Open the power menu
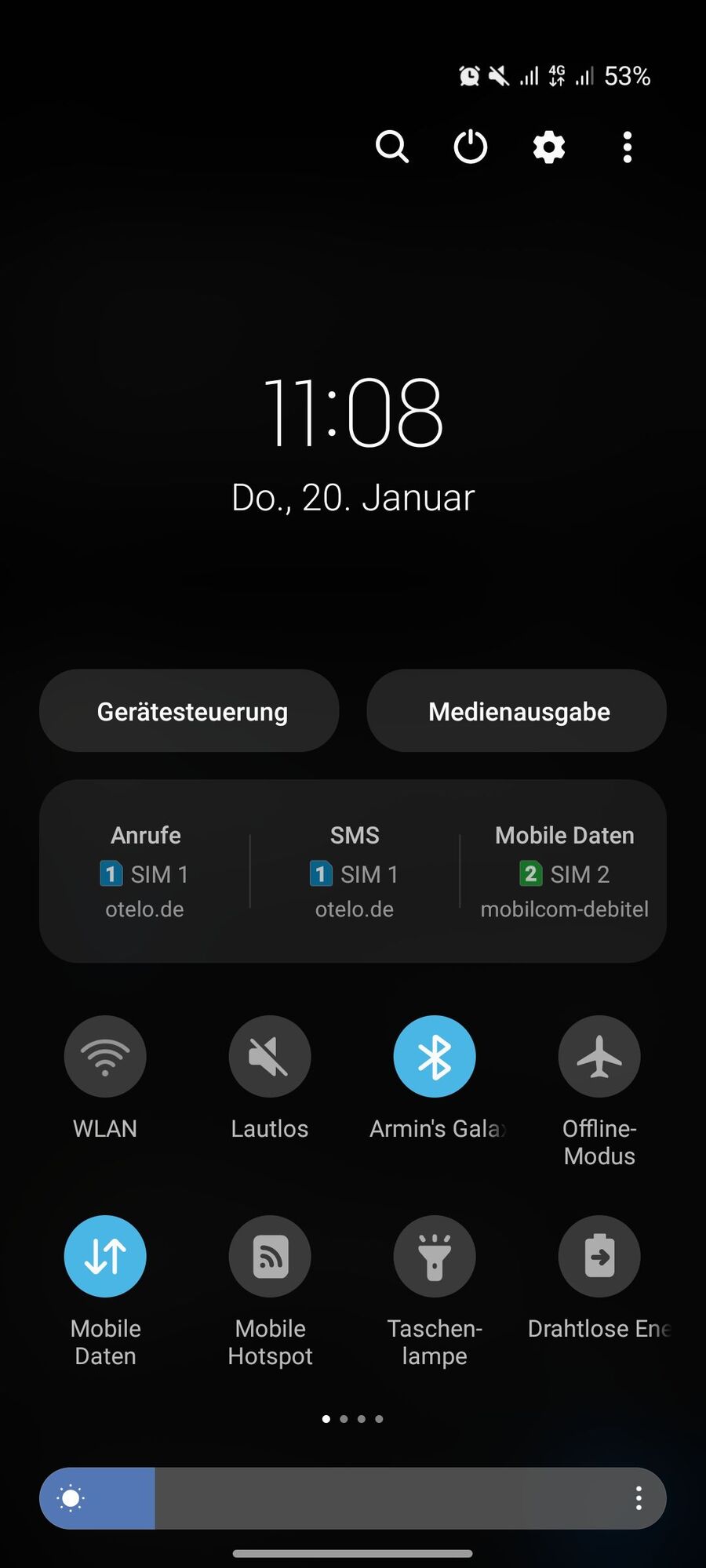706x1568 pixels. pos(471,147)
